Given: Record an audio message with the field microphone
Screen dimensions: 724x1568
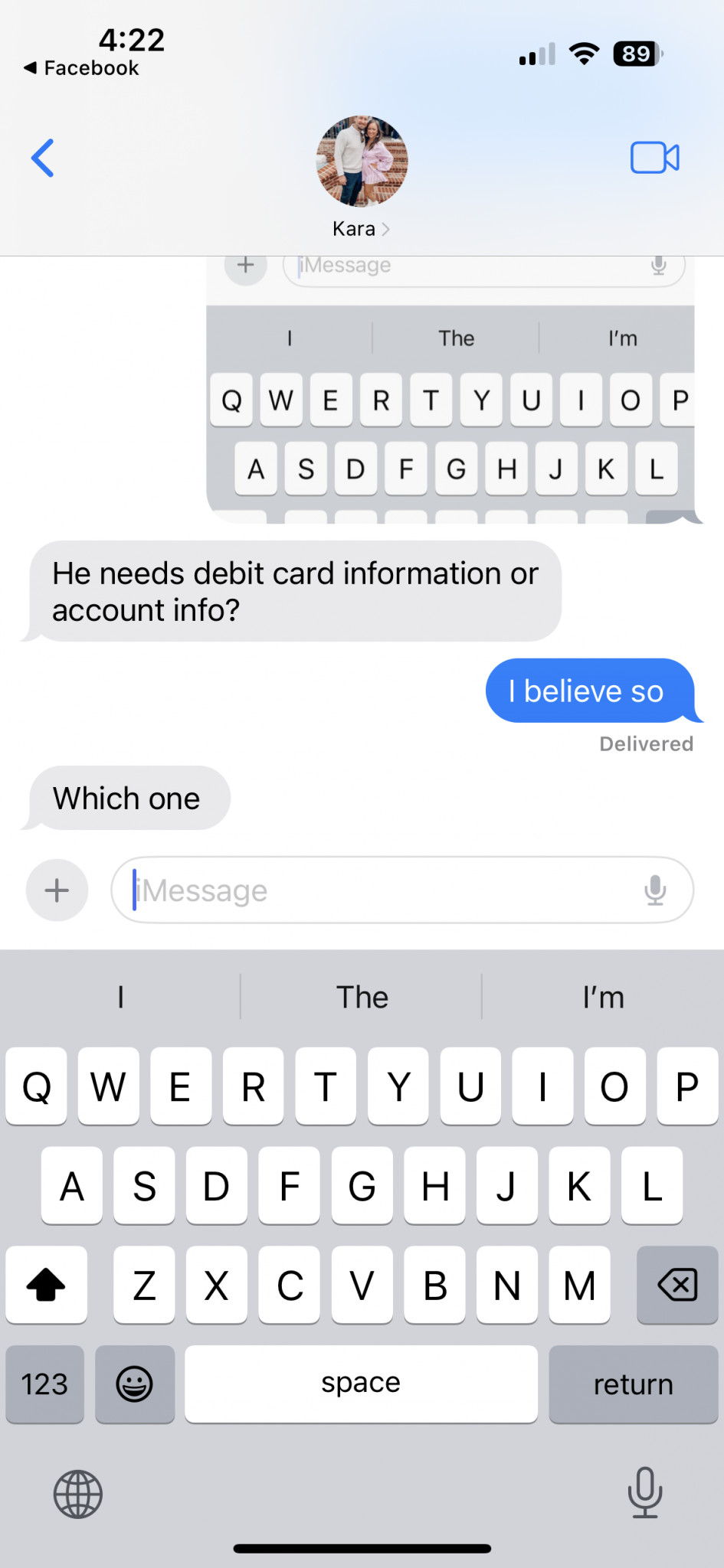Looking at the screenshot, I should [x=655, y=890].
